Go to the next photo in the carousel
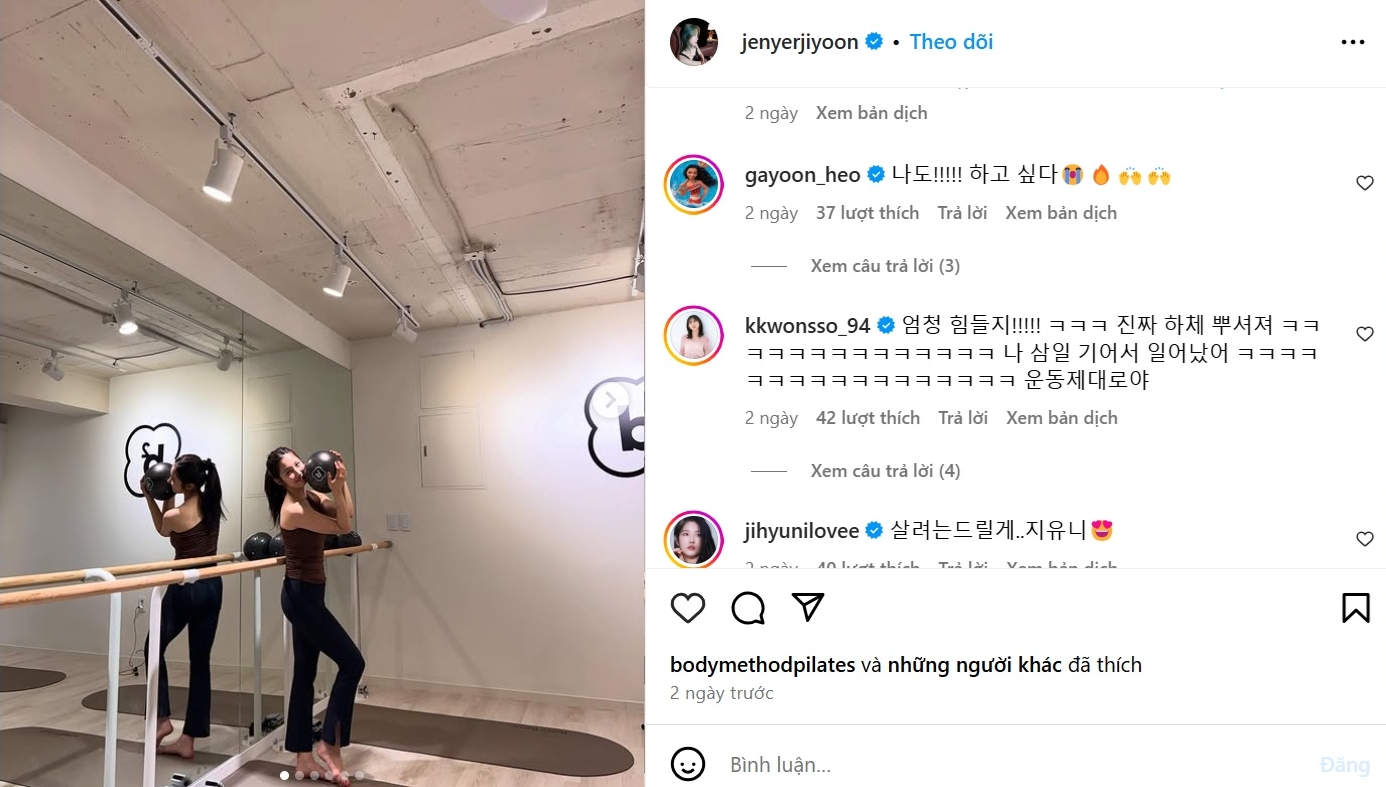Viewport: 1386px width, 787px height. click(610, 402)
